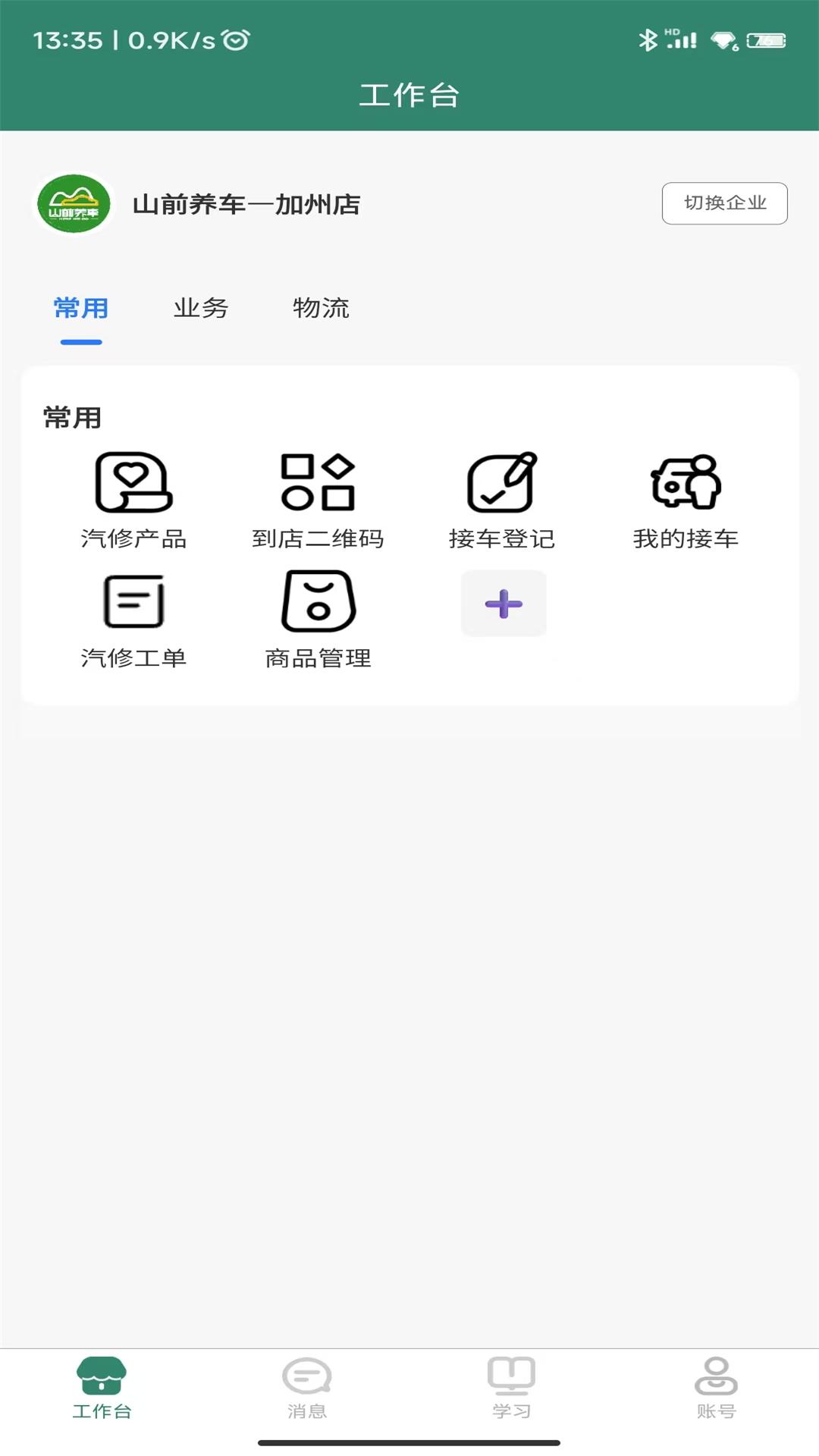Add a shortcut with the plus button
Viewport: 819px width, 1456px height.
coord(504,604)
